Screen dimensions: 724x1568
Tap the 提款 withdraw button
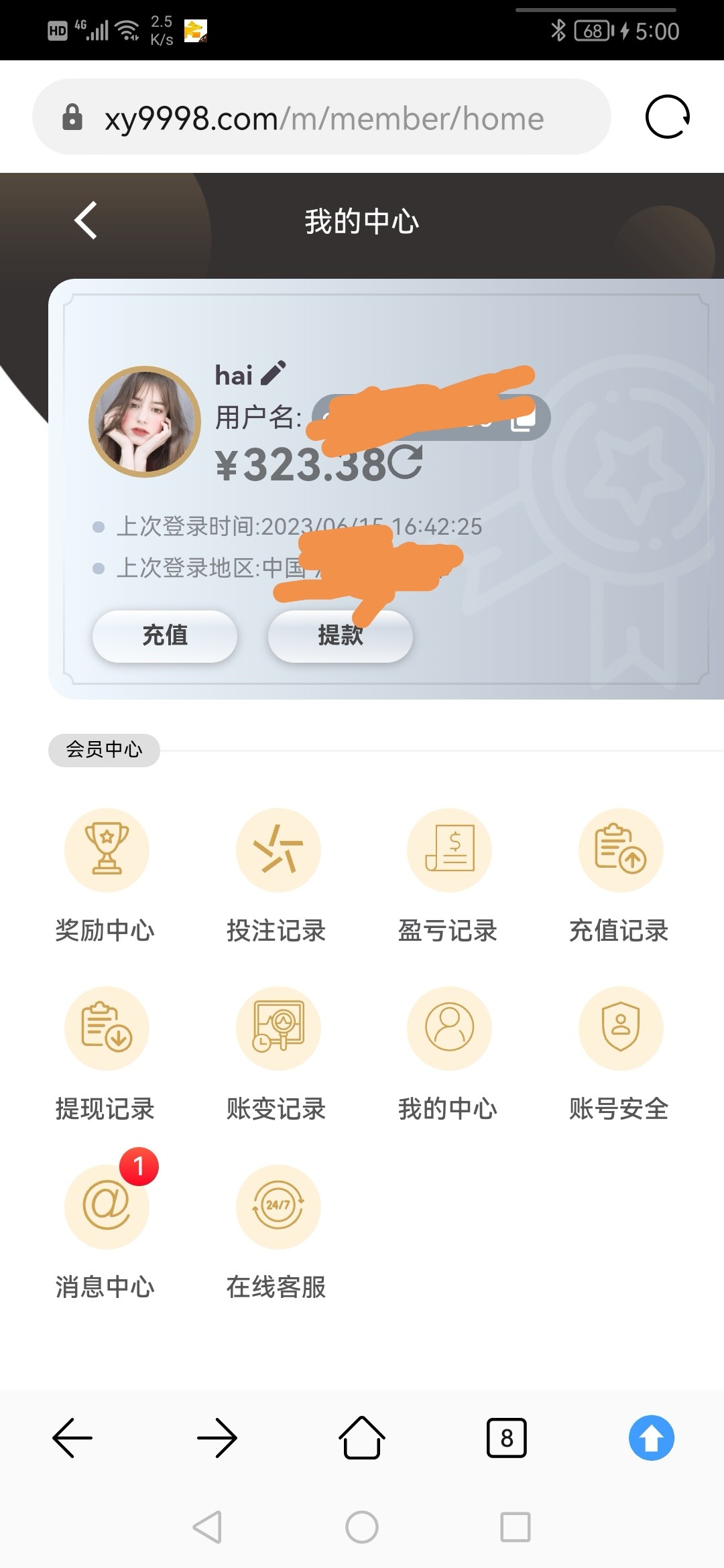(340, 637)
